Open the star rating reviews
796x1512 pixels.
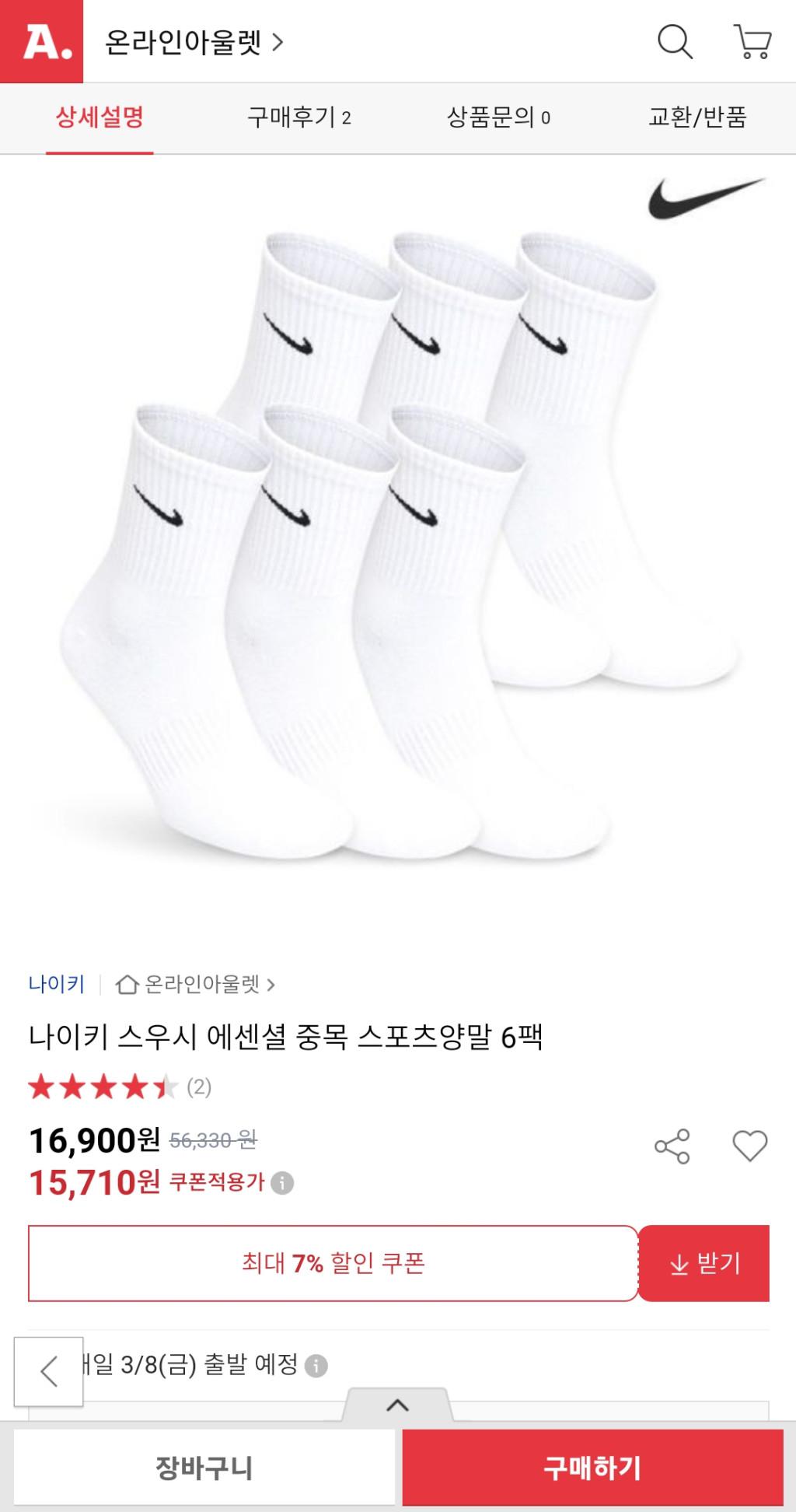coord(119,1087)
